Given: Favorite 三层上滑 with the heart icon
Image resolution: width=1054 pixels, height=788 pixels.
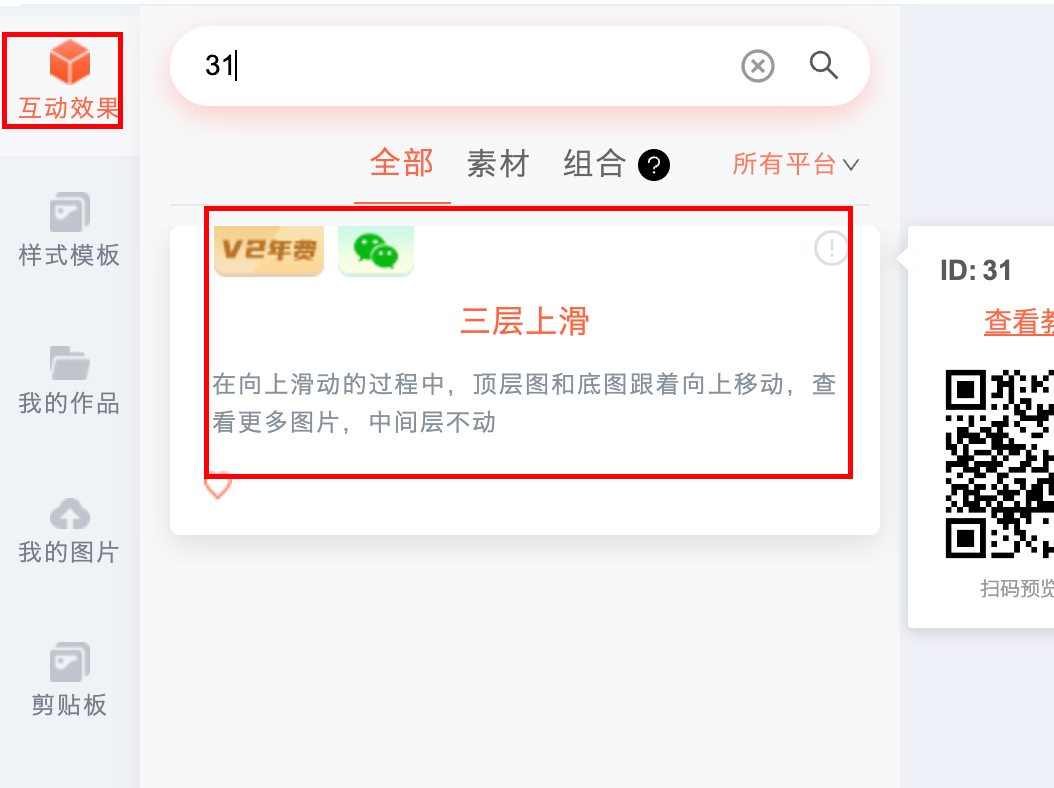Looking at the screenshot, I should pyautogui.click(x=218, y=487).
